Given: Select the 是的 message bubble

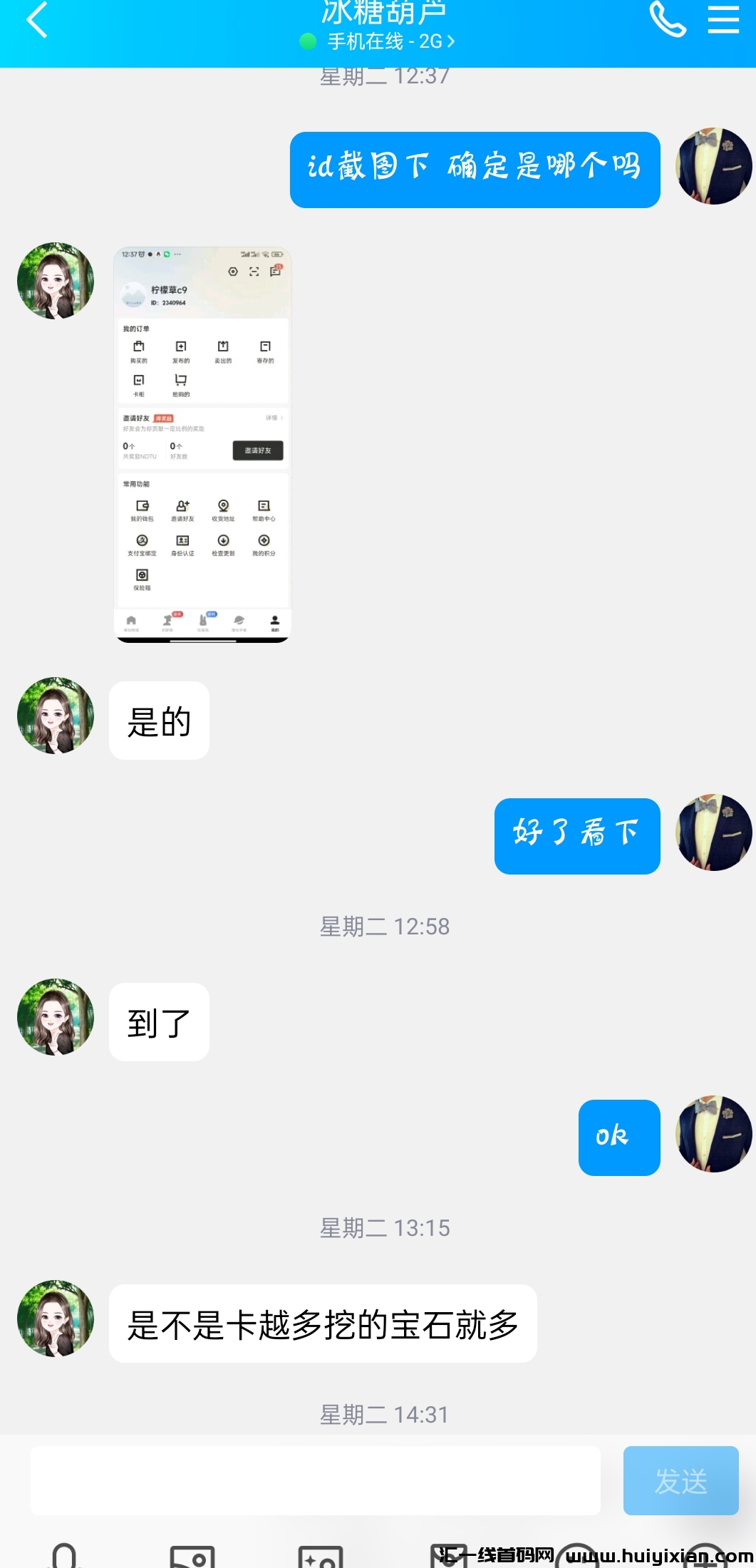Looking at the screenshot, I should click(159, 720).
